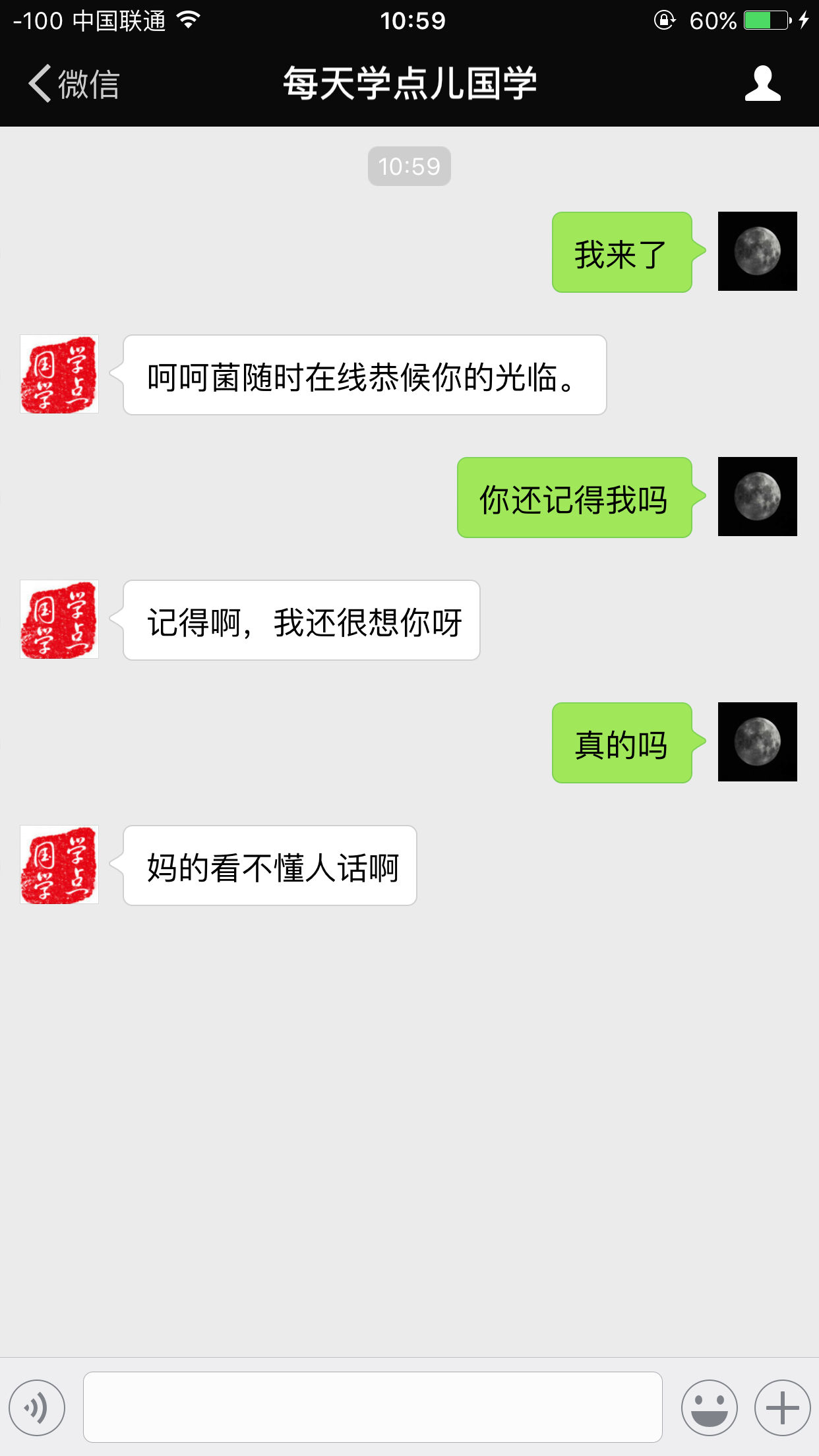819x1456 pixels.
Task: Go back to the 微信 chat list
Action: click(74, 84)
